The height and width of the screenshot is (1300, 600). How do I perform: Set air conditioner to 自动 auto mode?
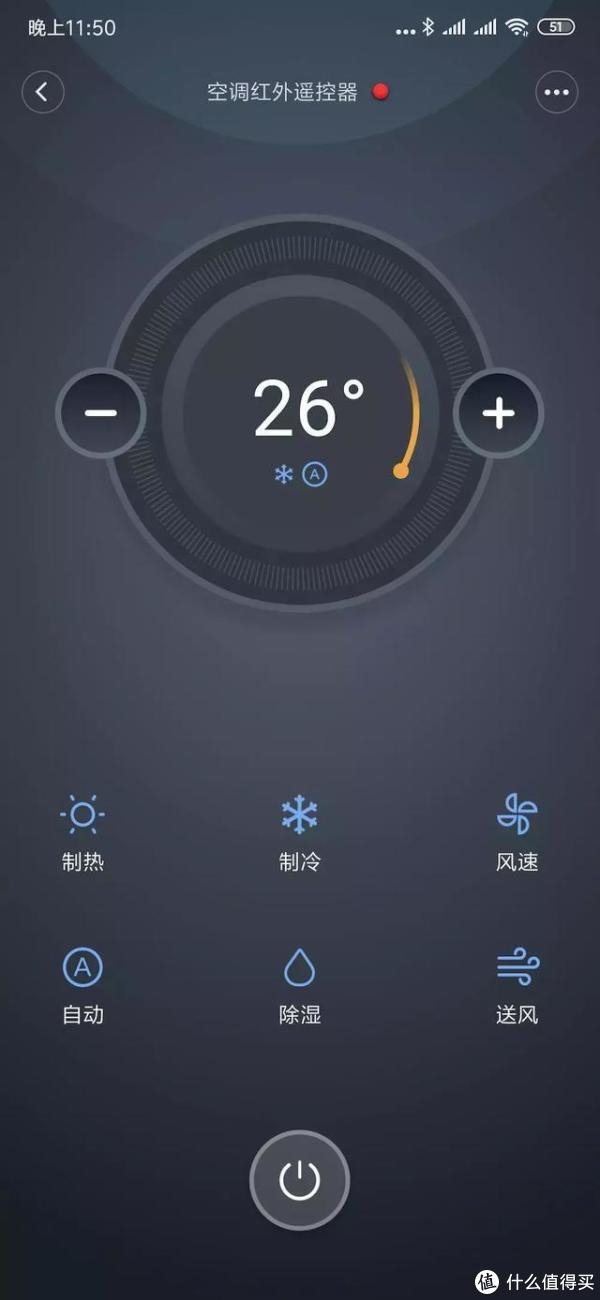pyautogui.click(x=82, y=985)
